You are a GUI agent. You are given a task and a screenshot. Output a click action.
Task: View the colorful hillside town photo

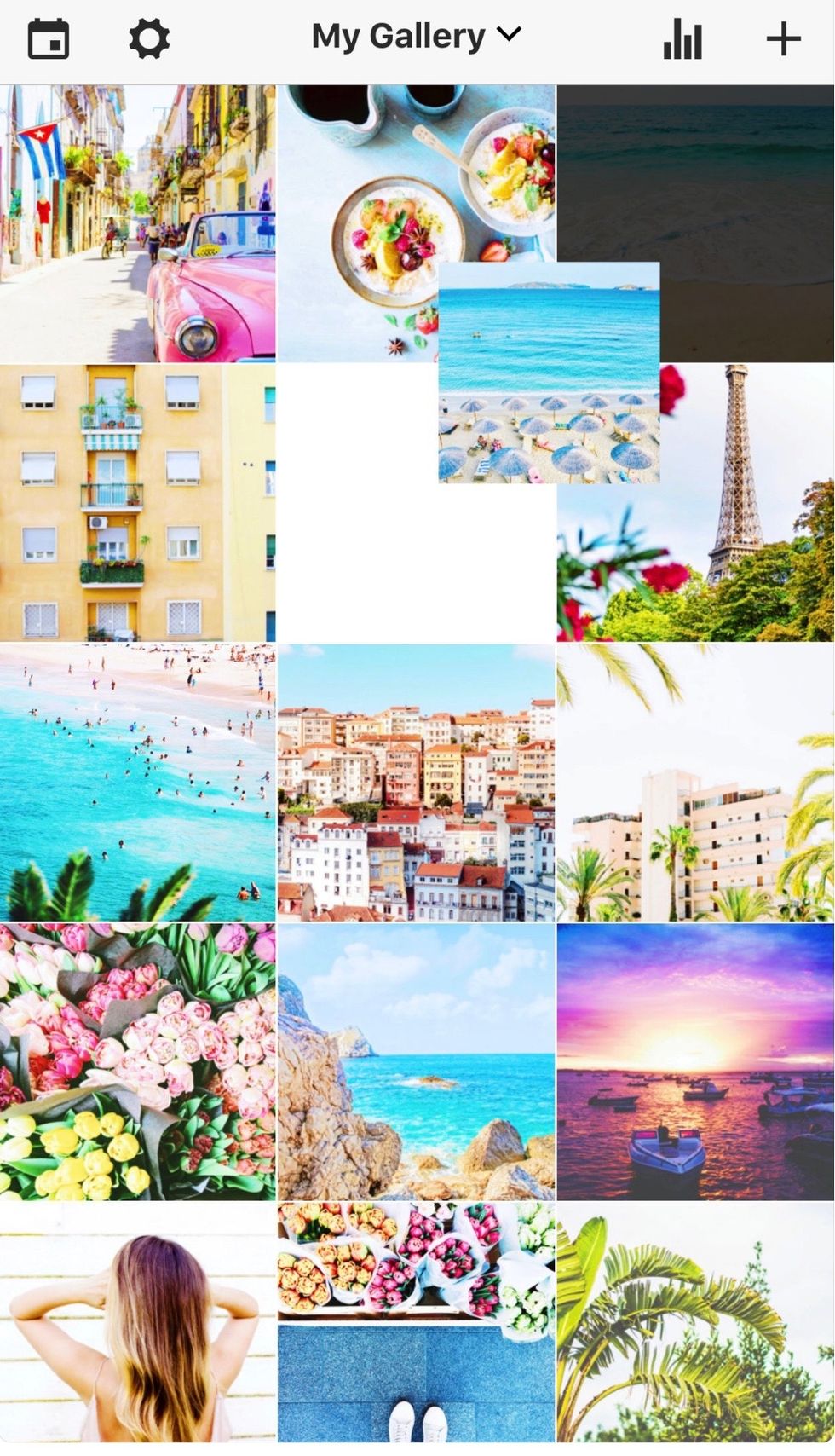(416, 782)
